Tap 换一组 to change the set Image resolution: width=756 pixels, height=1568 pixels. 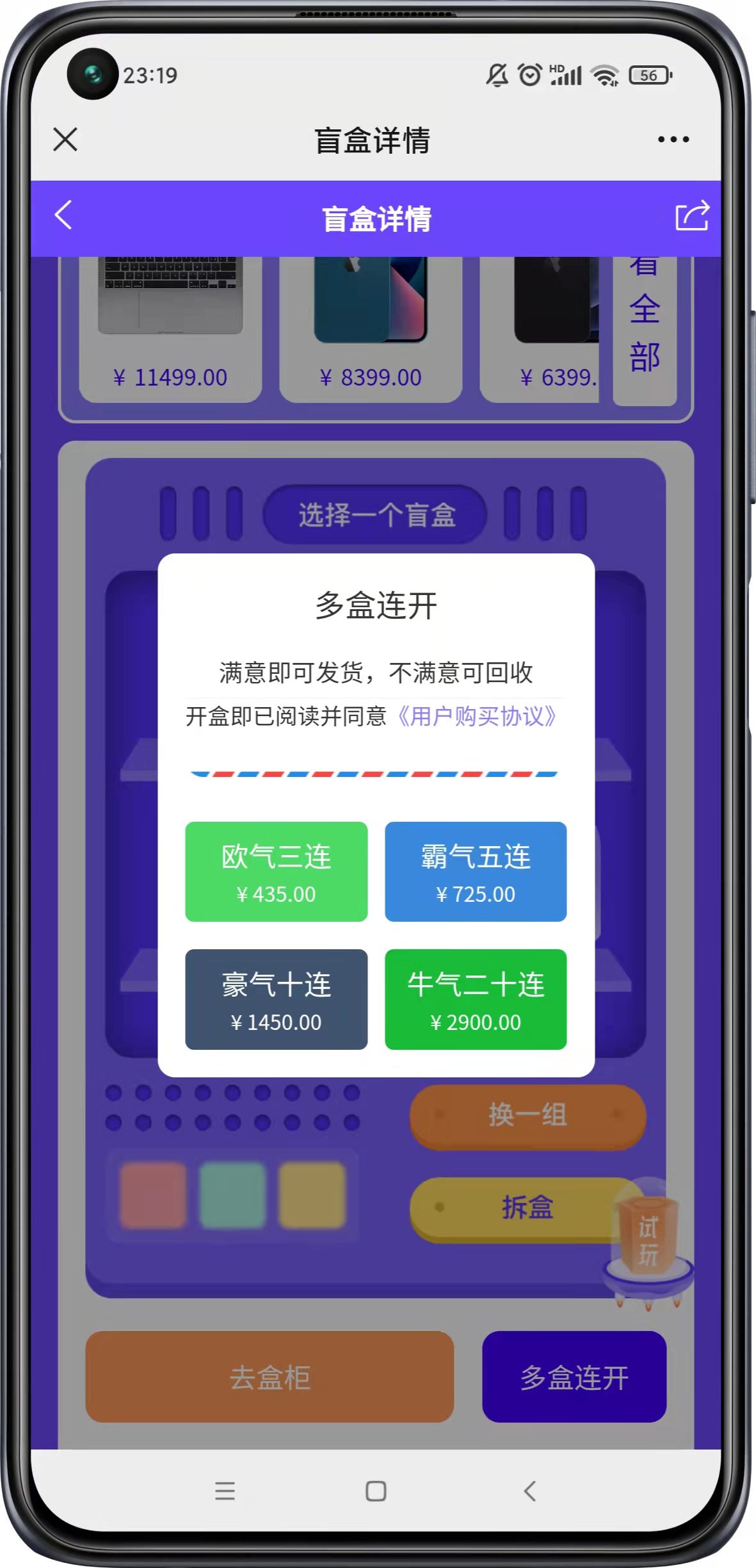pos(527,1115)
